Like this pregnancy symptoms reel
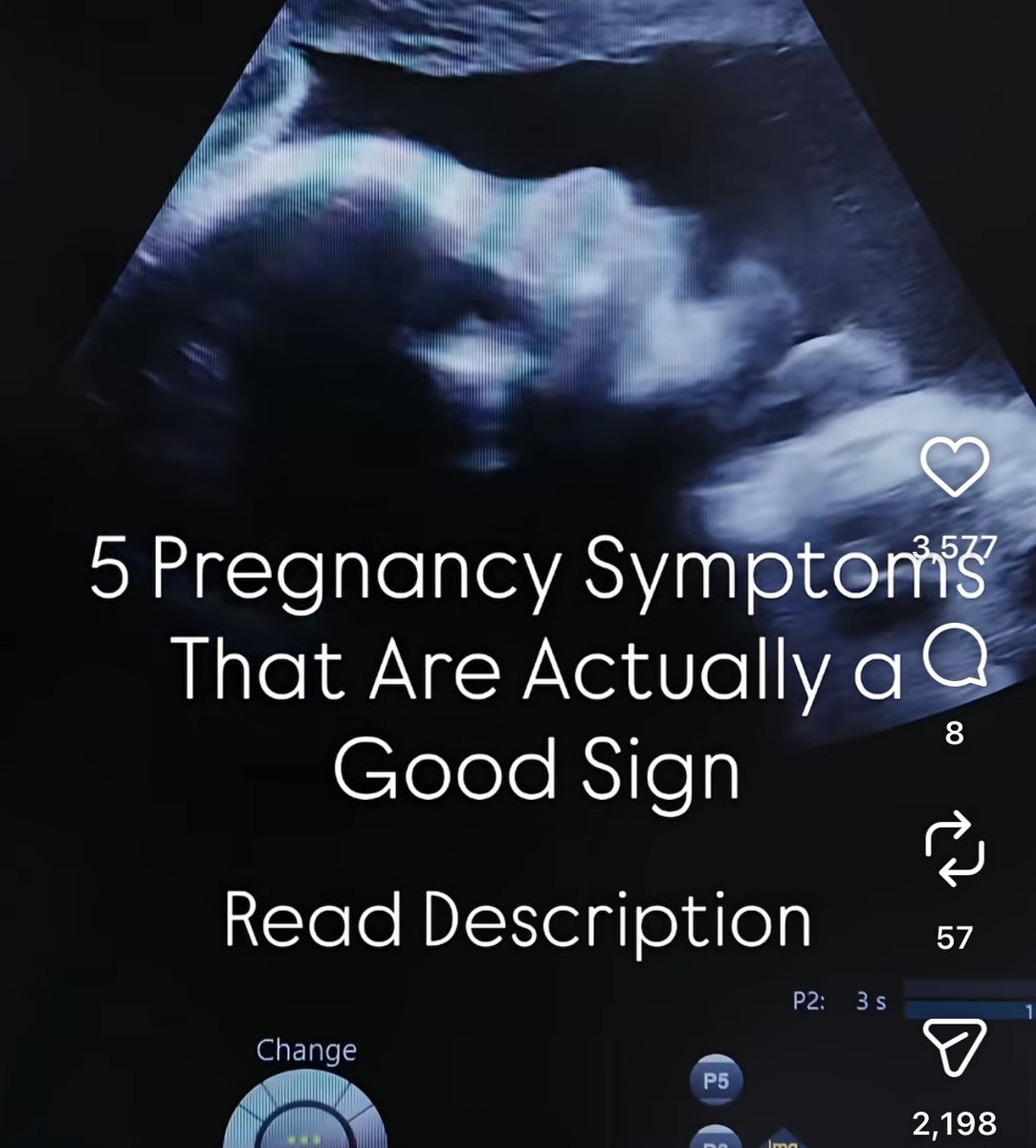Image resolution: width=1036 pixels, height=1148 pixels. pos(954,469)
